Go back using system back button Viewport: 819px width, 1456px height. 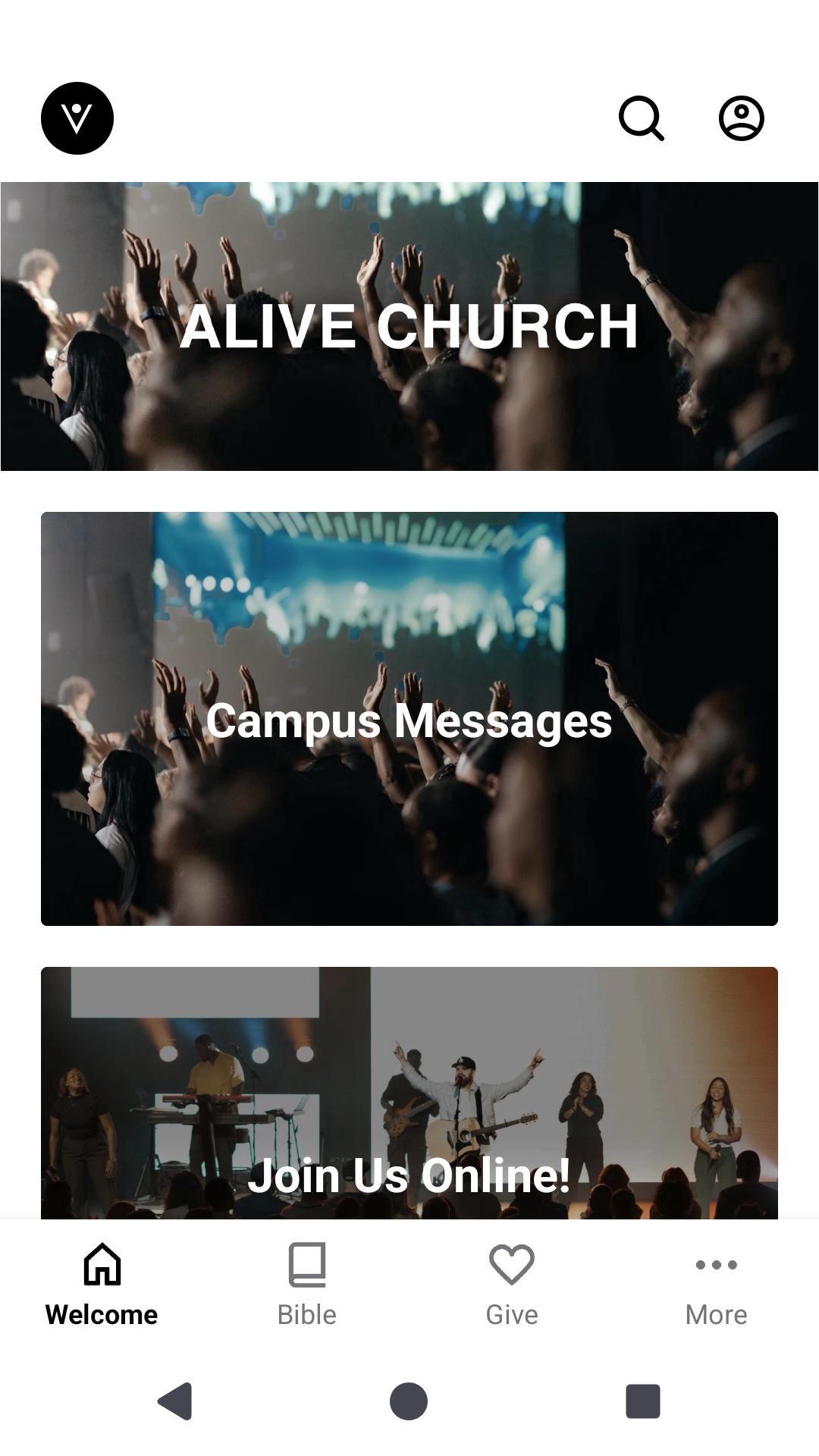point(175,1401)
